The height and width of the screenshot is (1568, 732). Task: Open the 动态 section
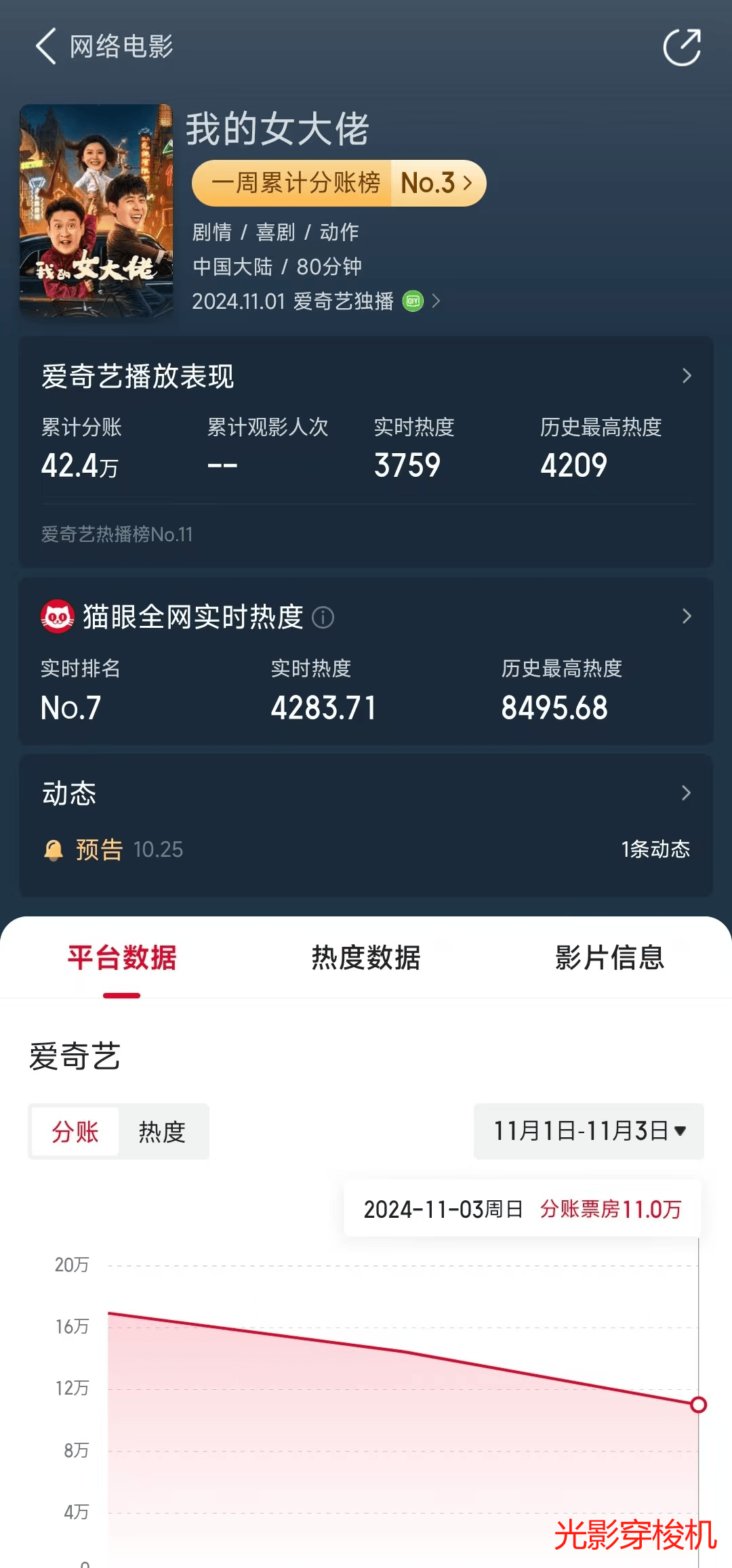click(366, 792)
